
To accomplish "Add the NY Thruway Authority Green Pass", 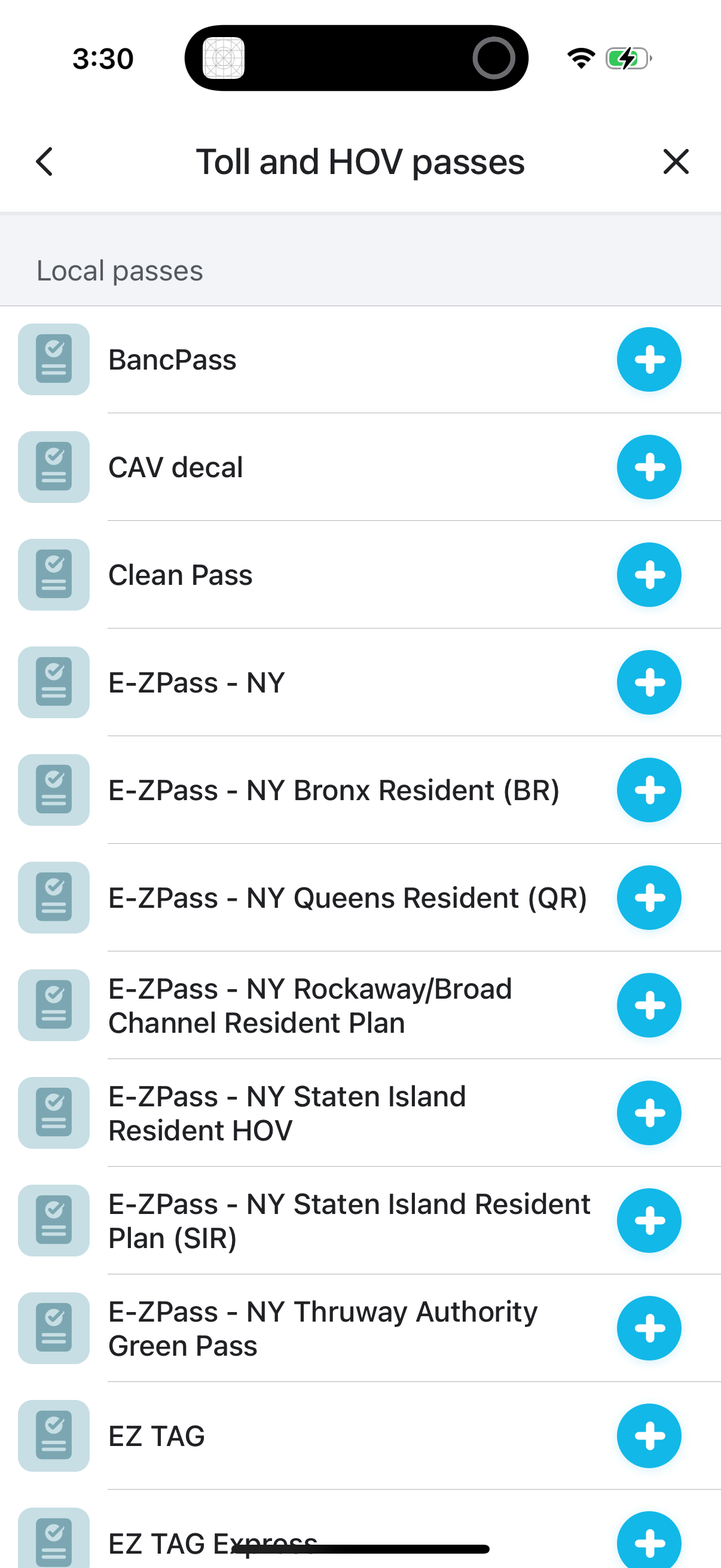I will [x=649, y=1328].
